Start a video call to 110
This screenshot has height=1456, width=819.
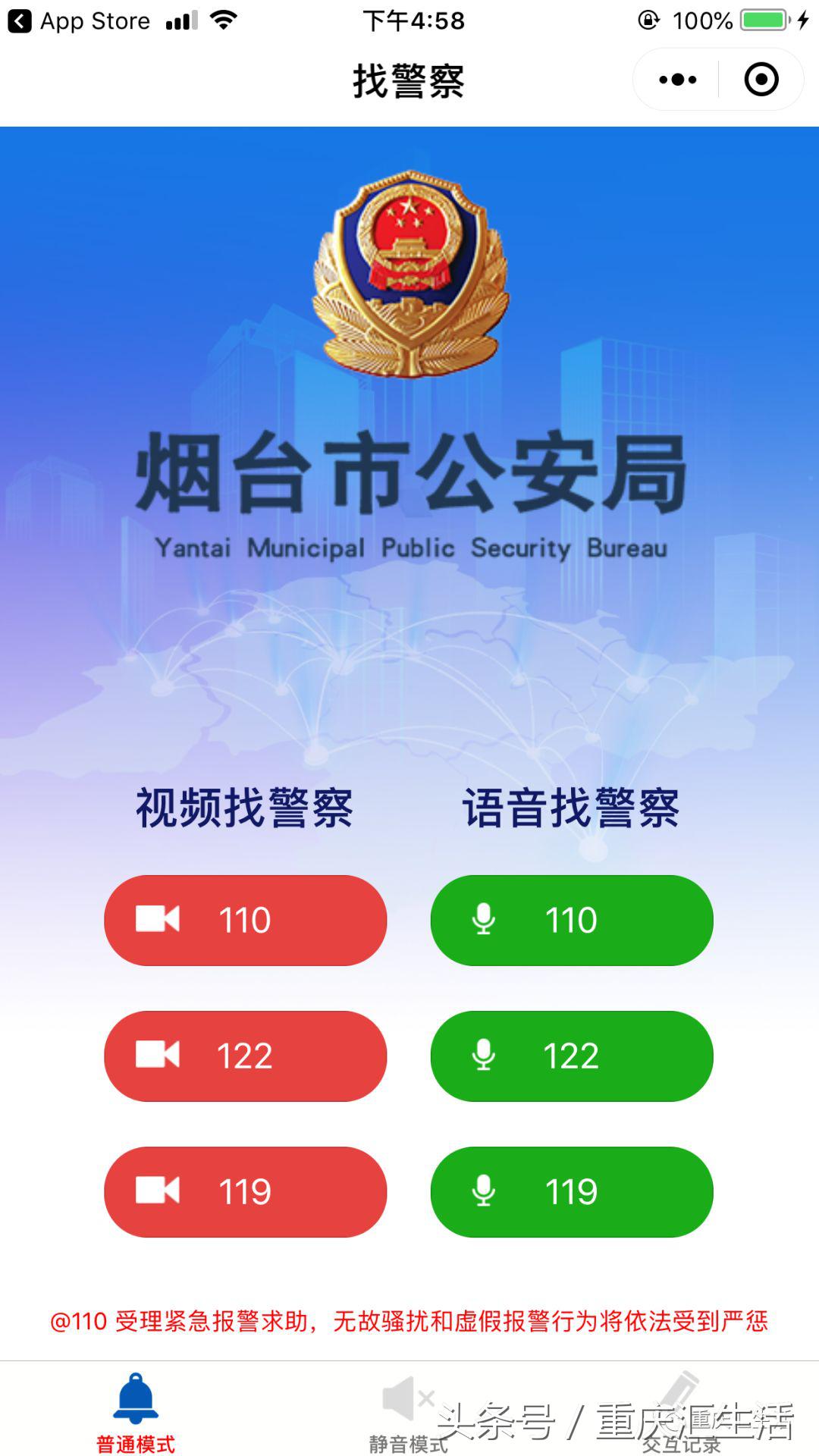coord(245,920)
